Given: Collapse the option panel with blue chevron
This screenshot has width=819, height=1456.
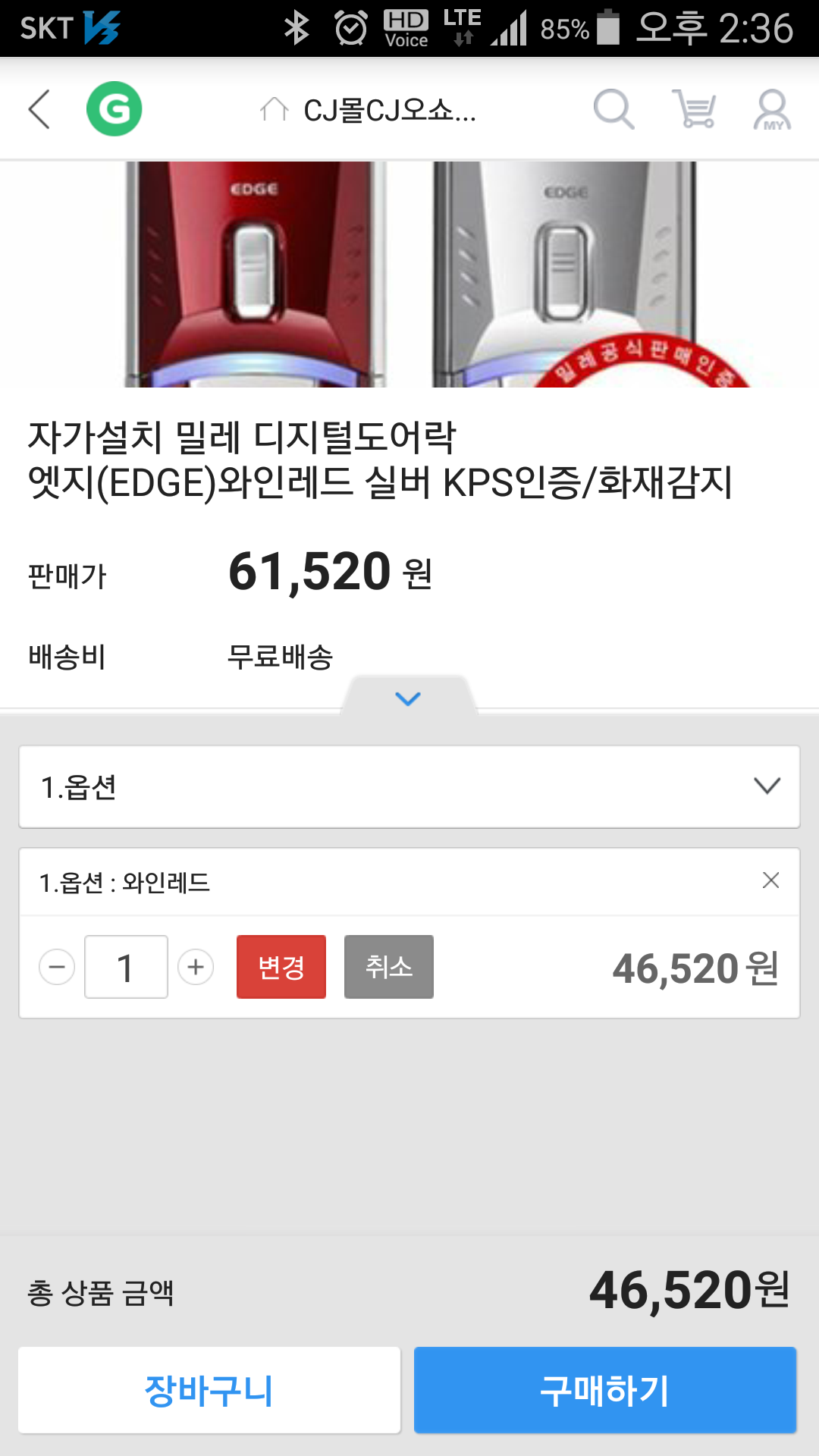Looking at the screenshot, I should point(409,698).
